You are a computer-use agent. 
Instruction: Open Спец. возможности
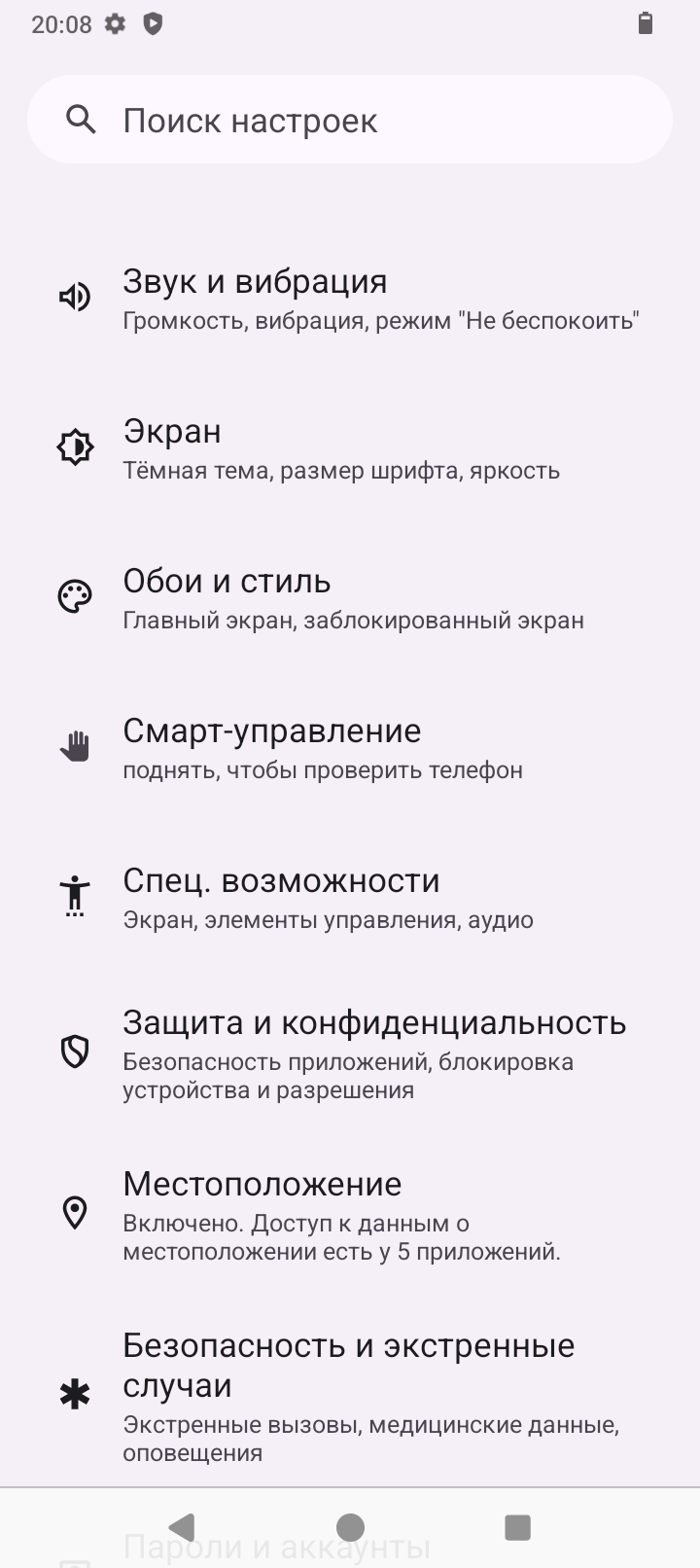pos(350,898)
